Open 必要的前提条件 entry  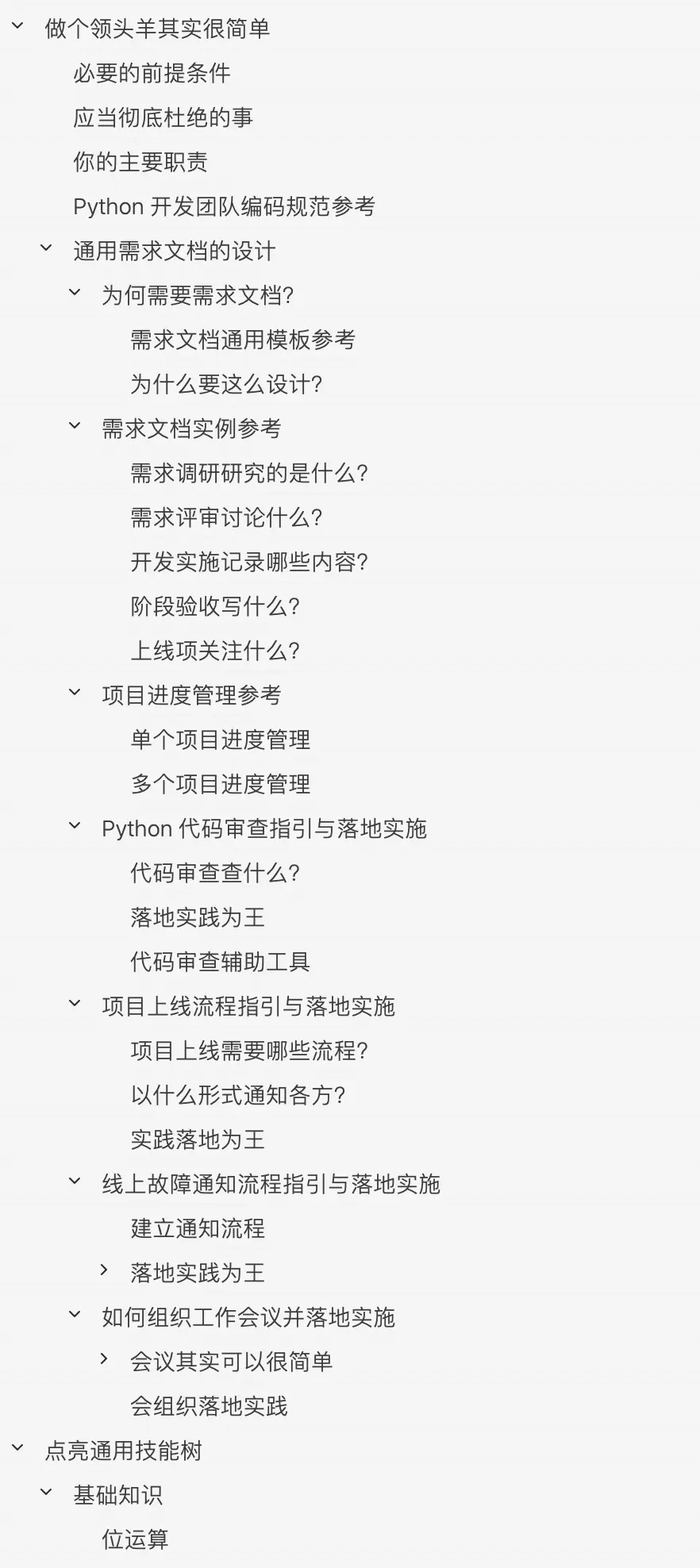point(151,73)
